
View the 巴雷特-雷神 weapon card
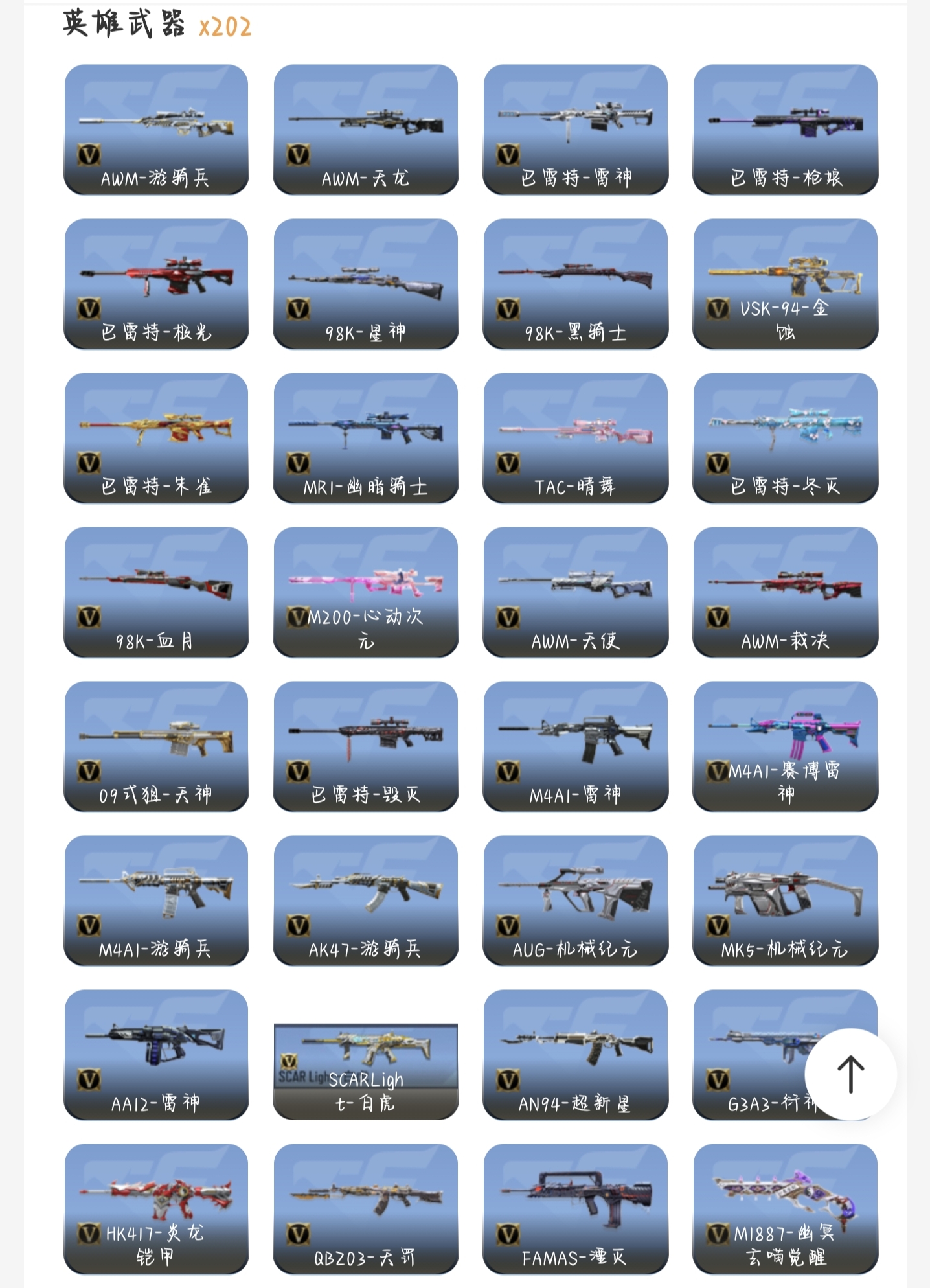(x=575, y=129)
